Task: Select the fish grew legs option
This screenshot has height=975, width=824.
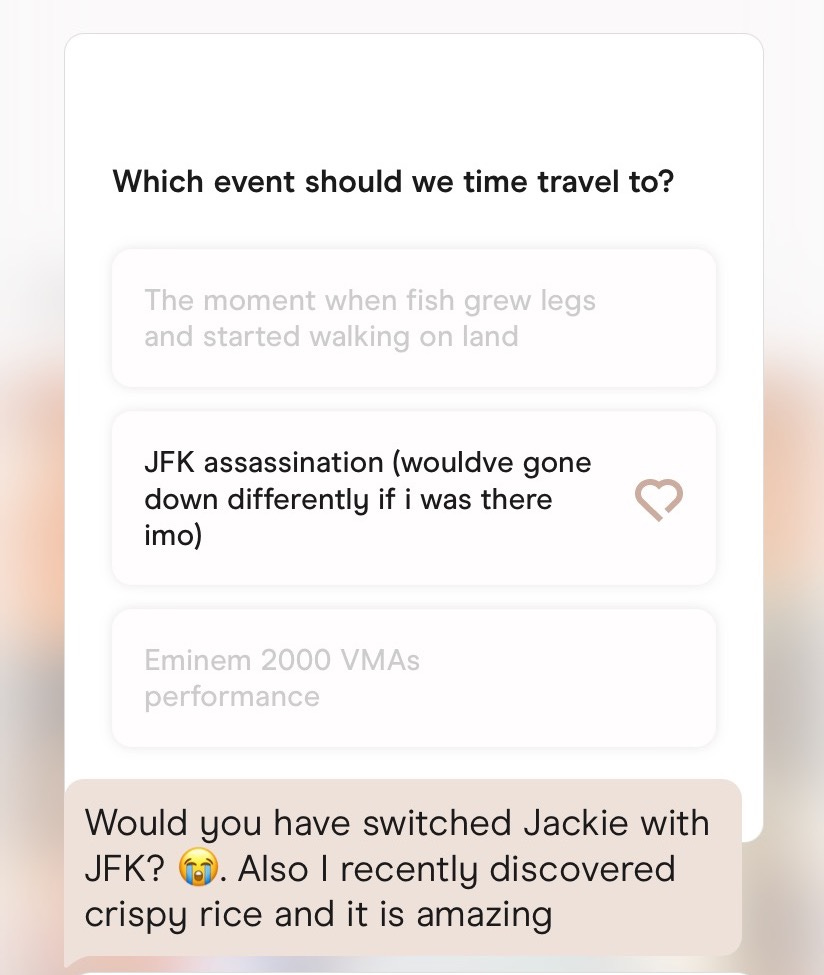Action: click(414, 318)
